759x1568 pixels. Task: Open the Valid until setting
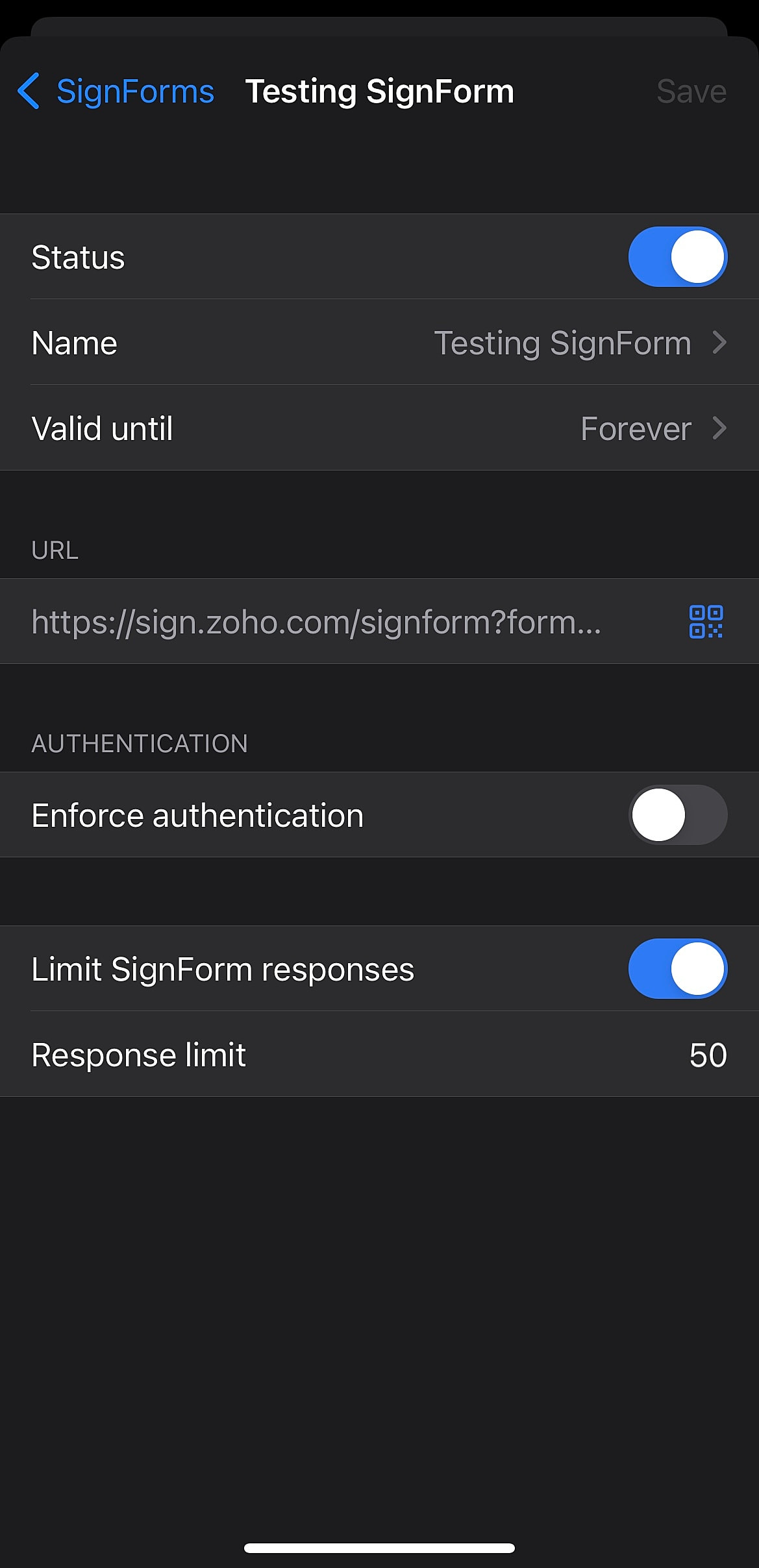pos(379,428)
